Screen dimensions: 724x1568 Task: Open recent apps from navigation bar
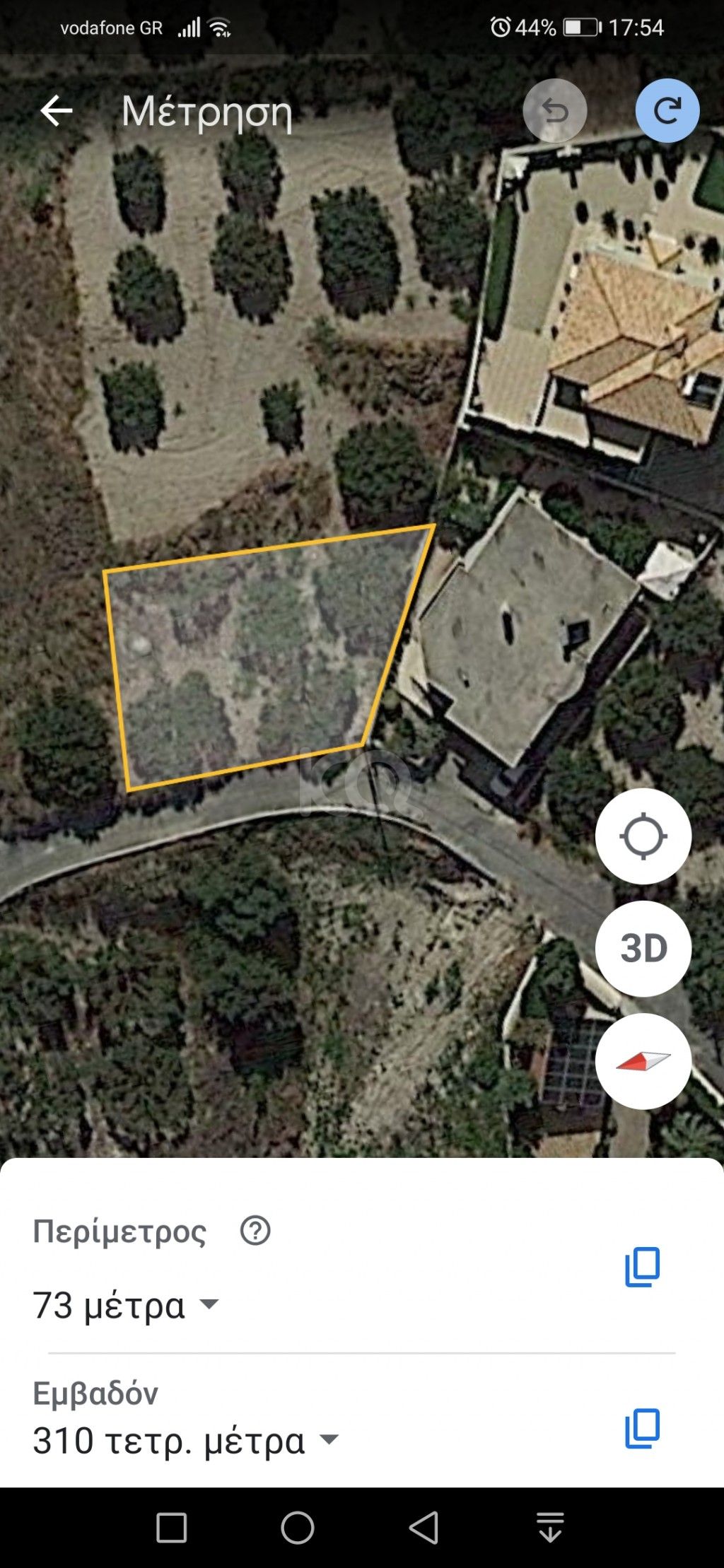tap(172, 1528)
